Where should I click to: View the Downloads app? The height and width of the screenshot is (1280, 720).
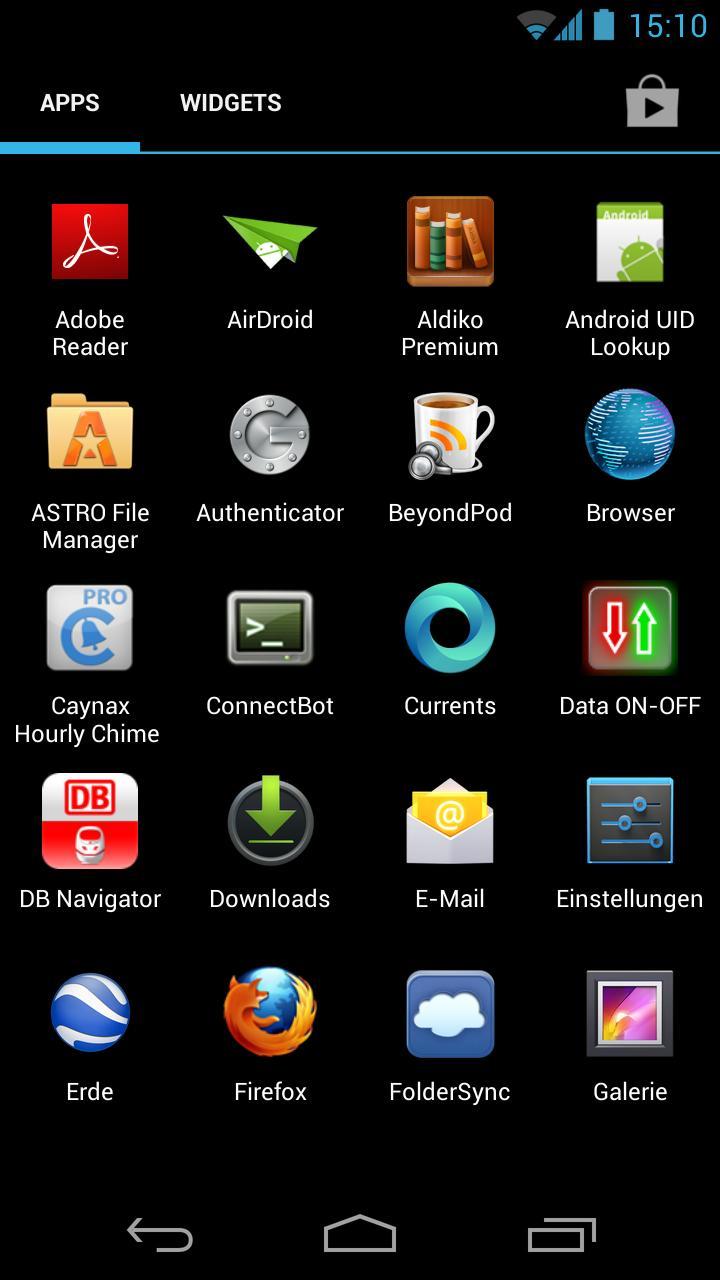[x=270, y=821]
